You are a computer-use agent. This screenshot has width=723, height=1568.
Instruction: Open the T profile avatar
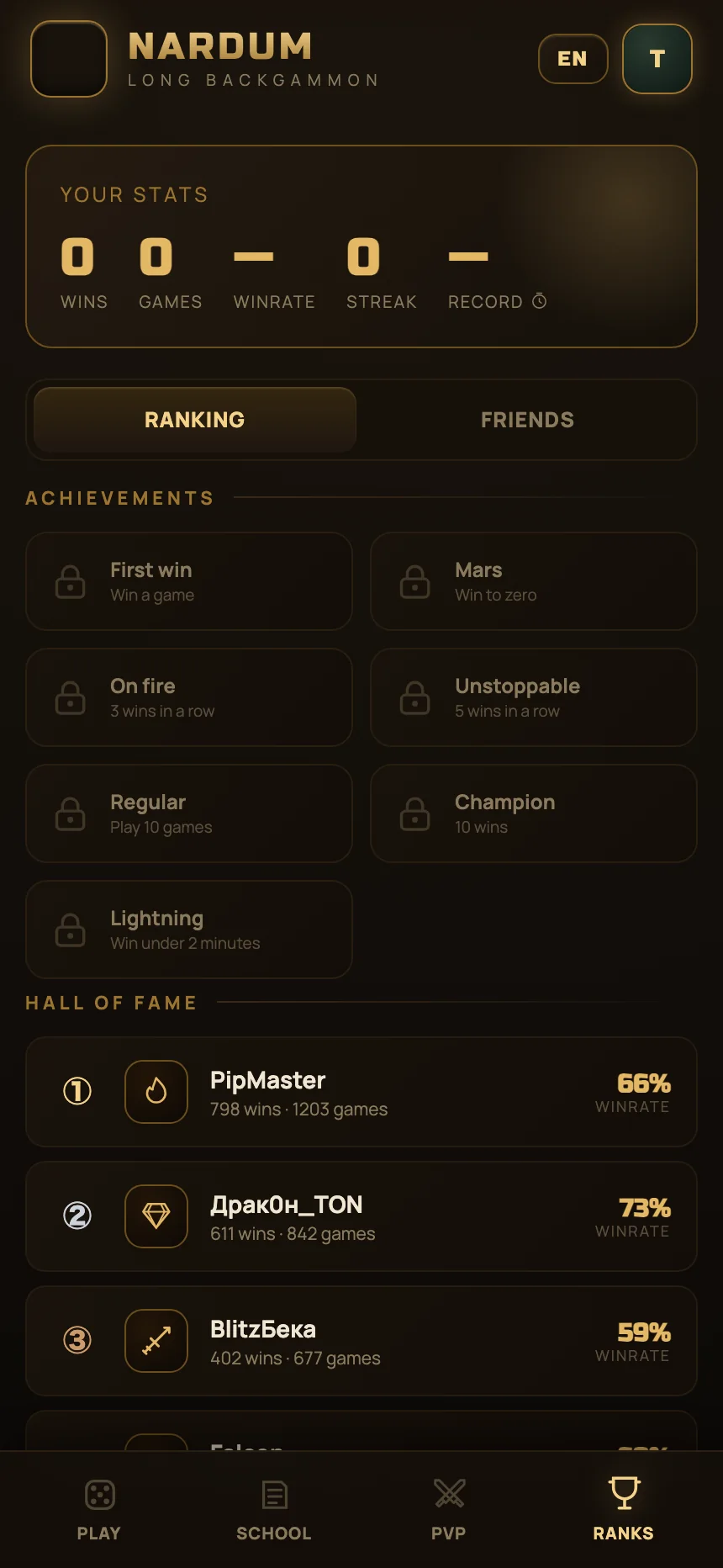[x=657, y=59]
